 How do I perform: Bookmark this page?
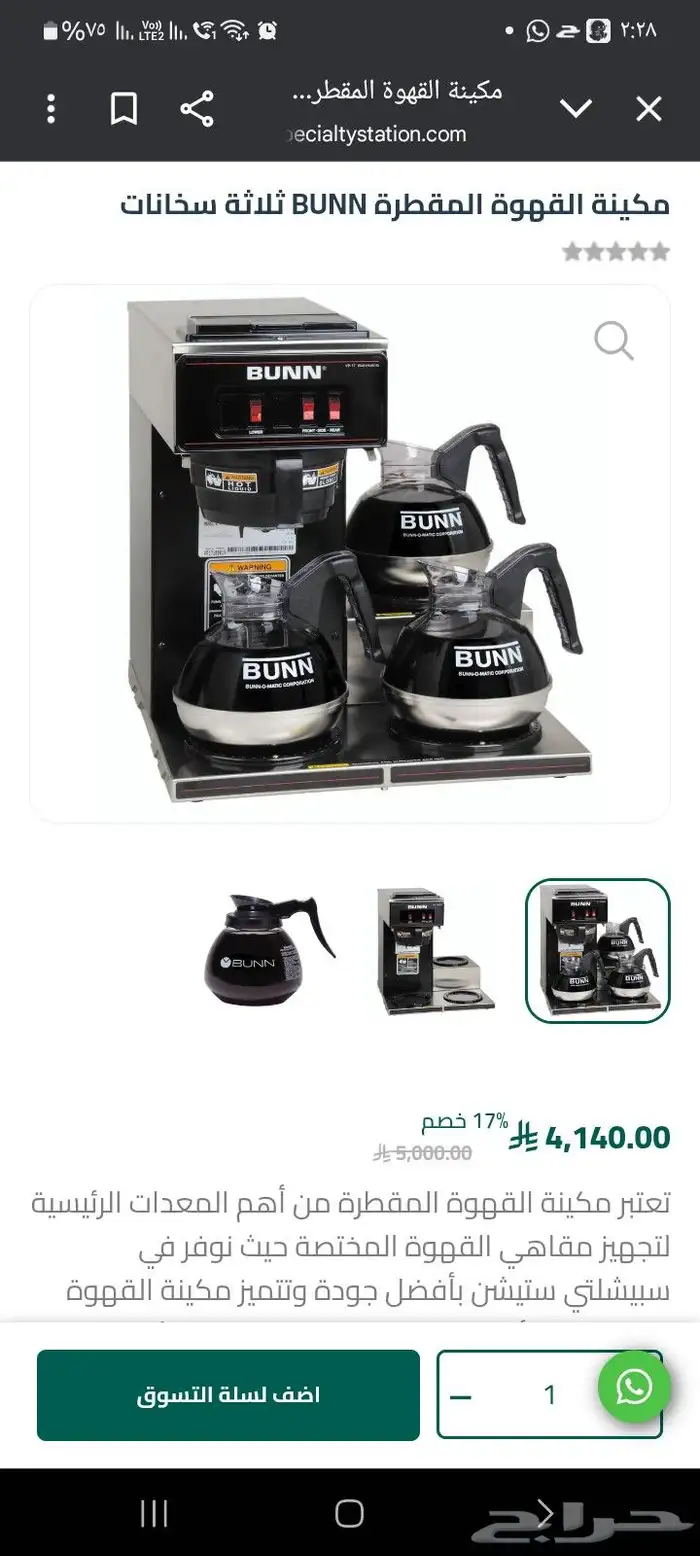pos(123,109)
